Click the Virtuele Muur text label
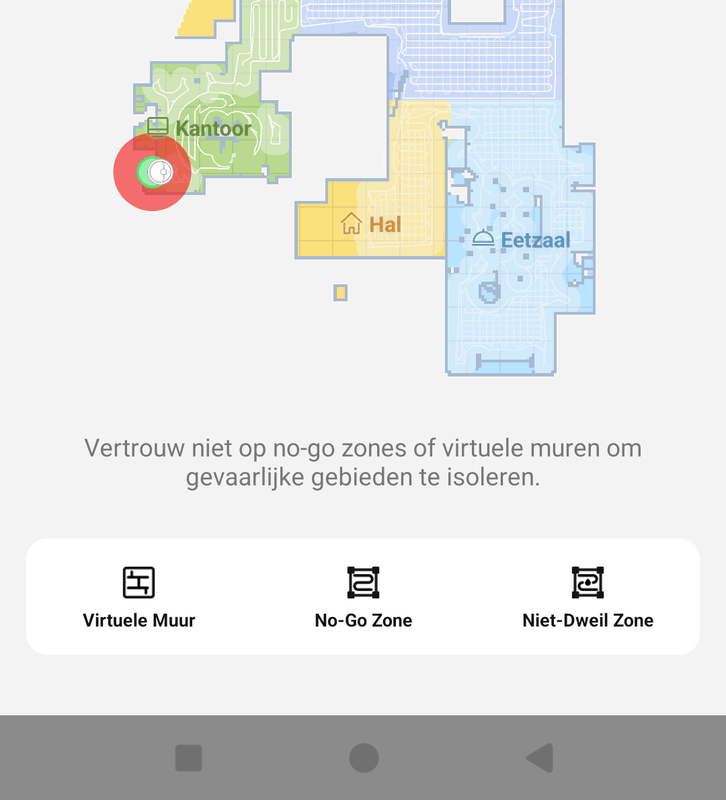Viewport: 726px width, 800px height. pos(138,620)
